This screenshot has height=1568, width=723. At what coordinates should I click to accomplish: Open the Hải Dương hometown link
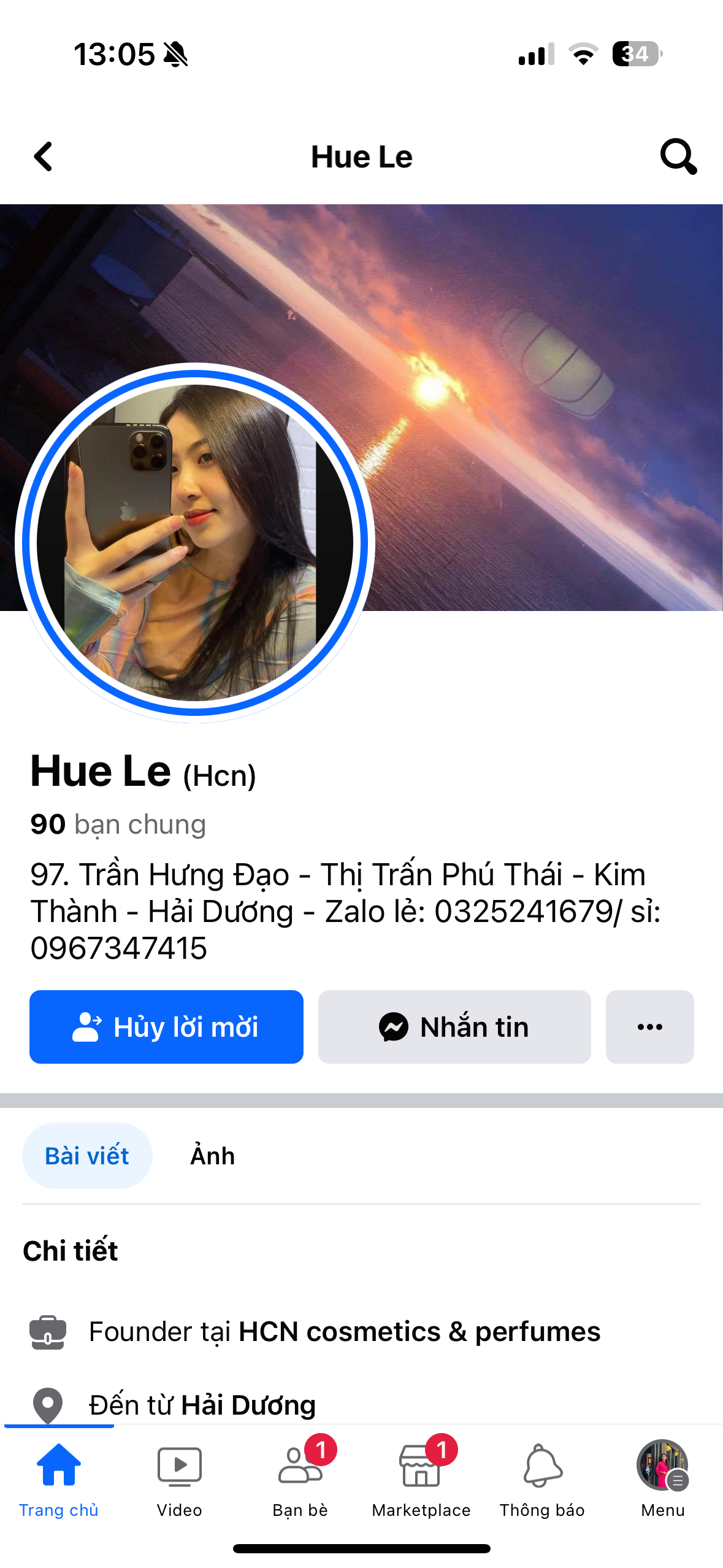pyautogui.click(x=248, y=1405)
